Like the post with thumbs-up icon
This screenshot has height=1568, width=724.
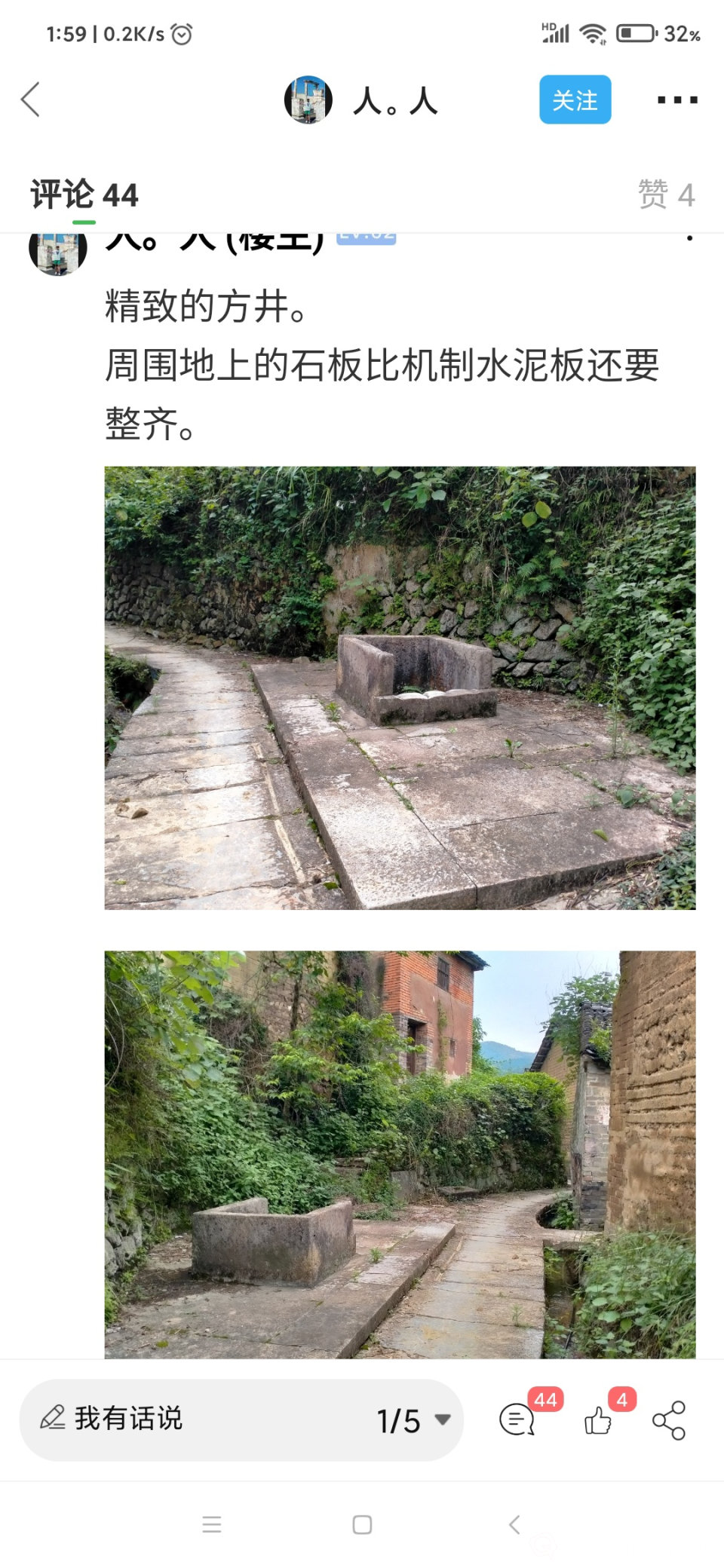coord(599,1420)
